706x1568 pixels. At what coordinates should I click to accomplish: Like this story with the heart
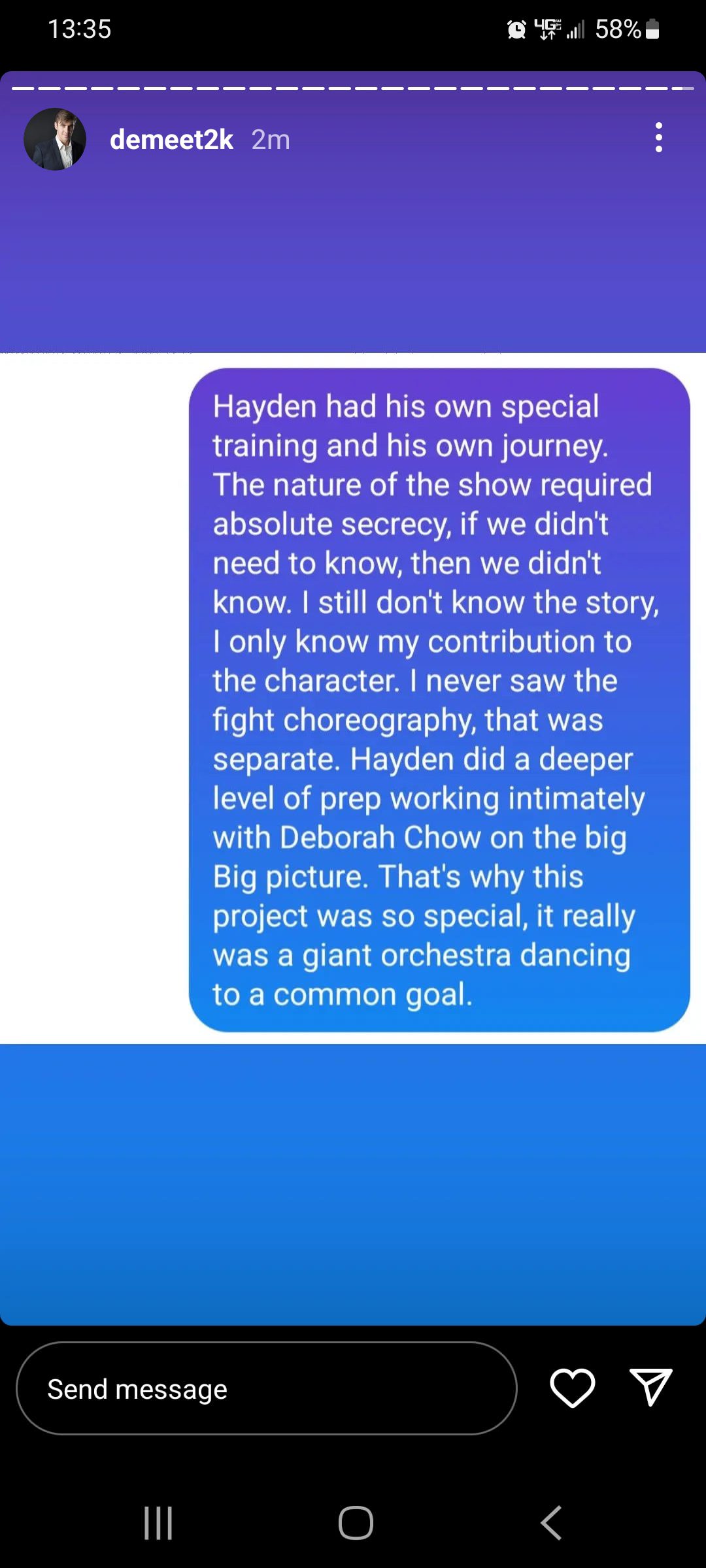573,1388
